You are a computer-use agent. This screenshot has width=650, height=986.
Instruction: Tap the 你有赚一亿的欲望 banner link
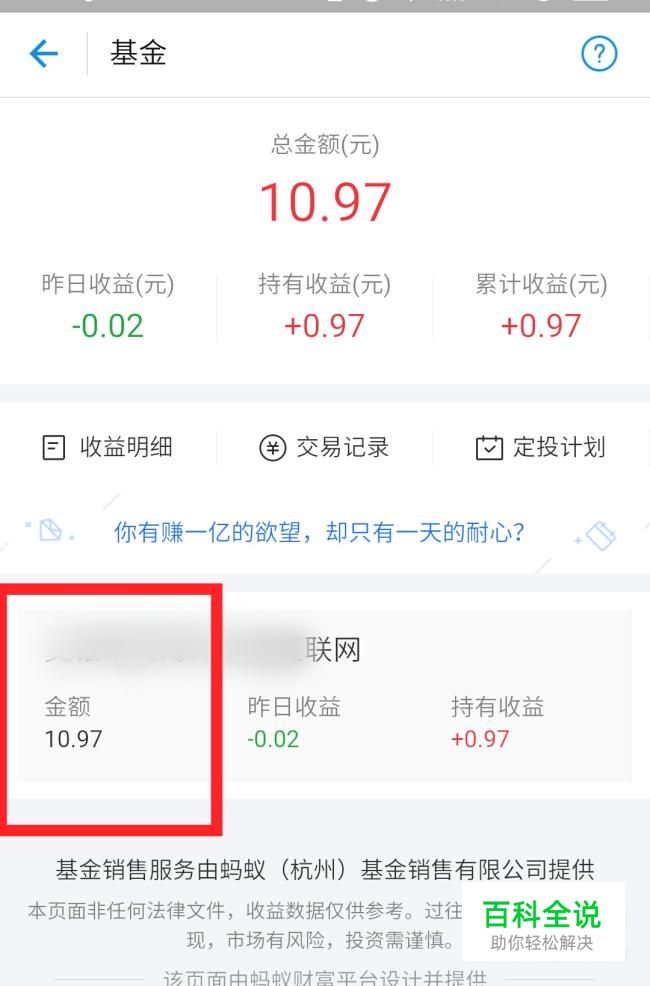click(320, 532)
